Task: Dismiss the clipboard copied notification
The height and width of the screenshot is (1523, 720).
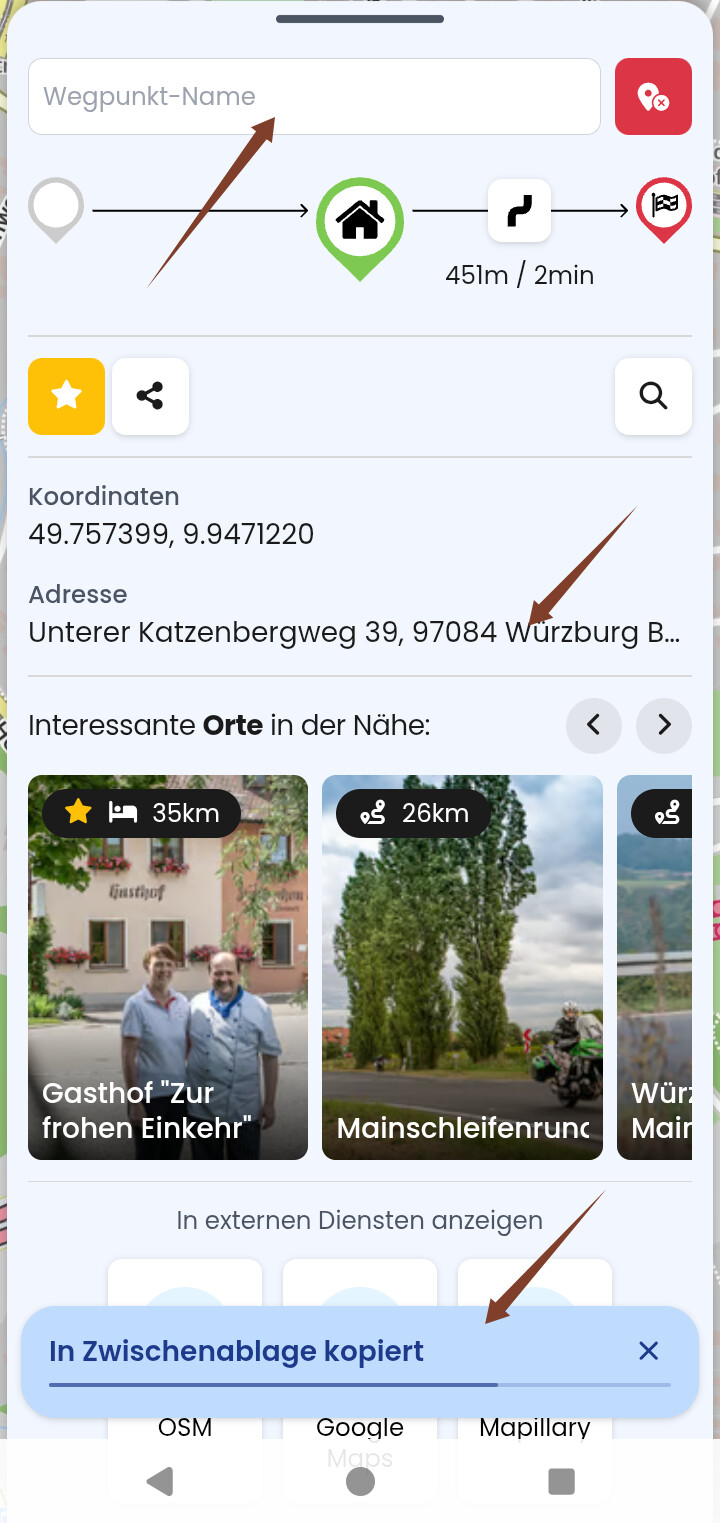Action: click(x=648, y=1351)
